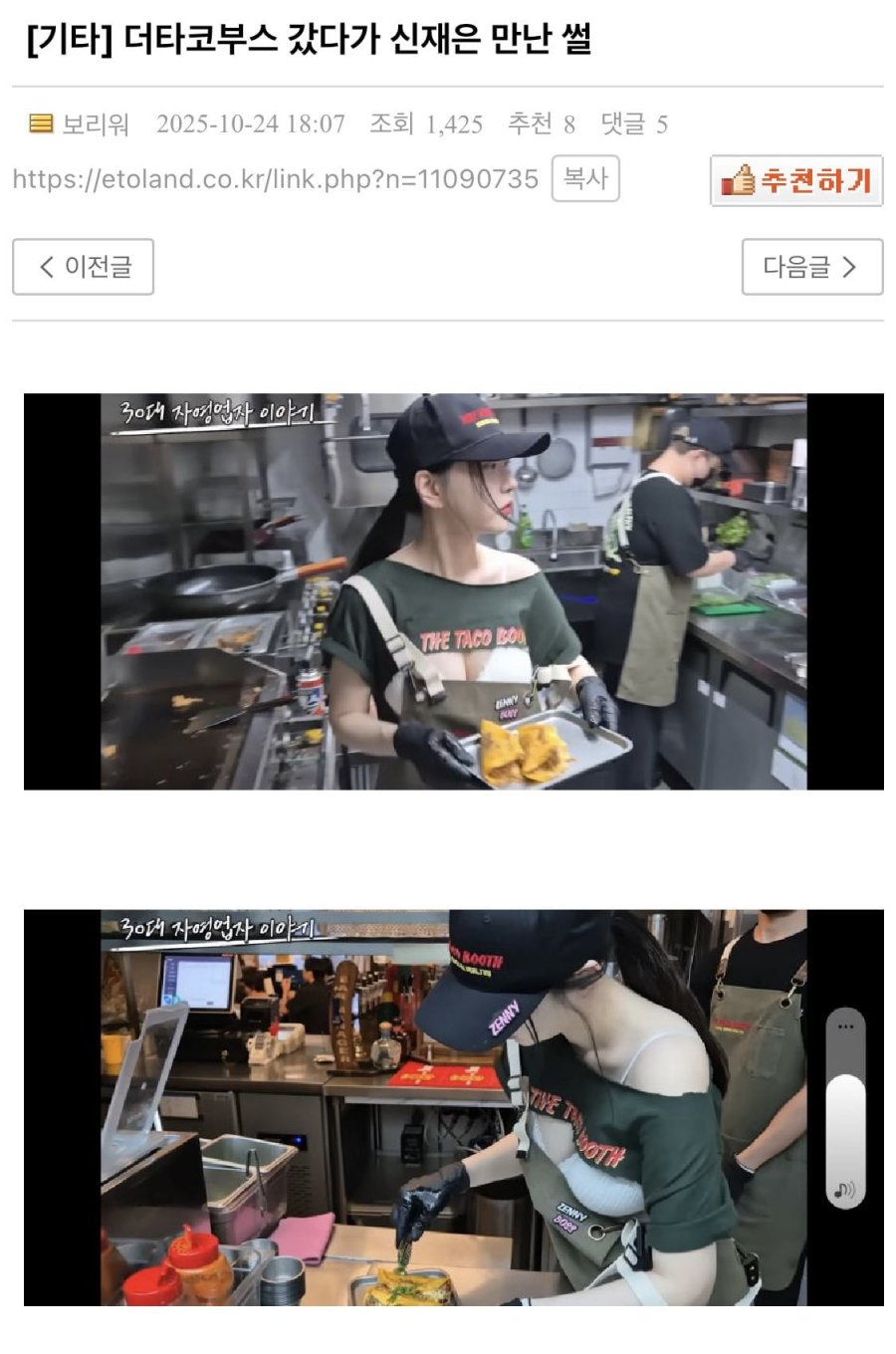The image size is (896, 1354).
Task: View the first kitchen photo full-size
Action: pos(453,591)
